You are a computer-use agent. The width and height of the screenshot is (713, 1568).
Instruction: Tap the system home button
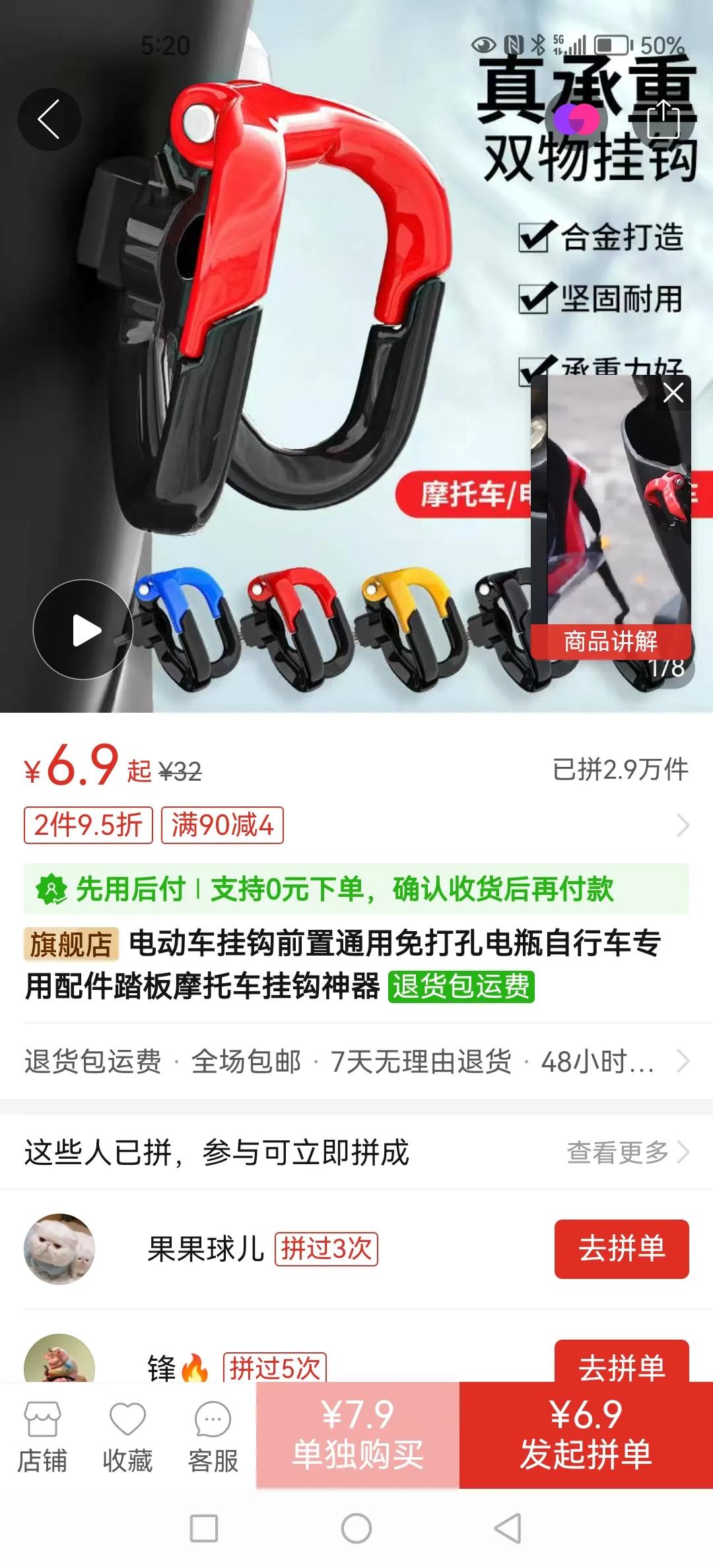tap(356, 1528)
